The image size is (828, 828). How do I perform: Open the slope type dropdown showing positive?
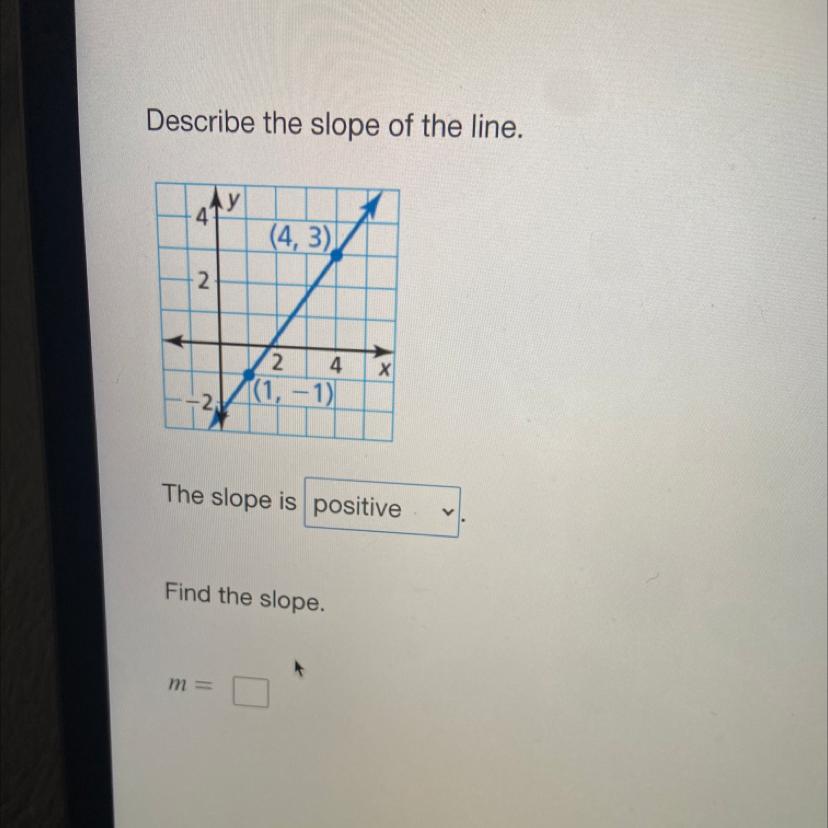pyautogui.click(x=383, y=509)
